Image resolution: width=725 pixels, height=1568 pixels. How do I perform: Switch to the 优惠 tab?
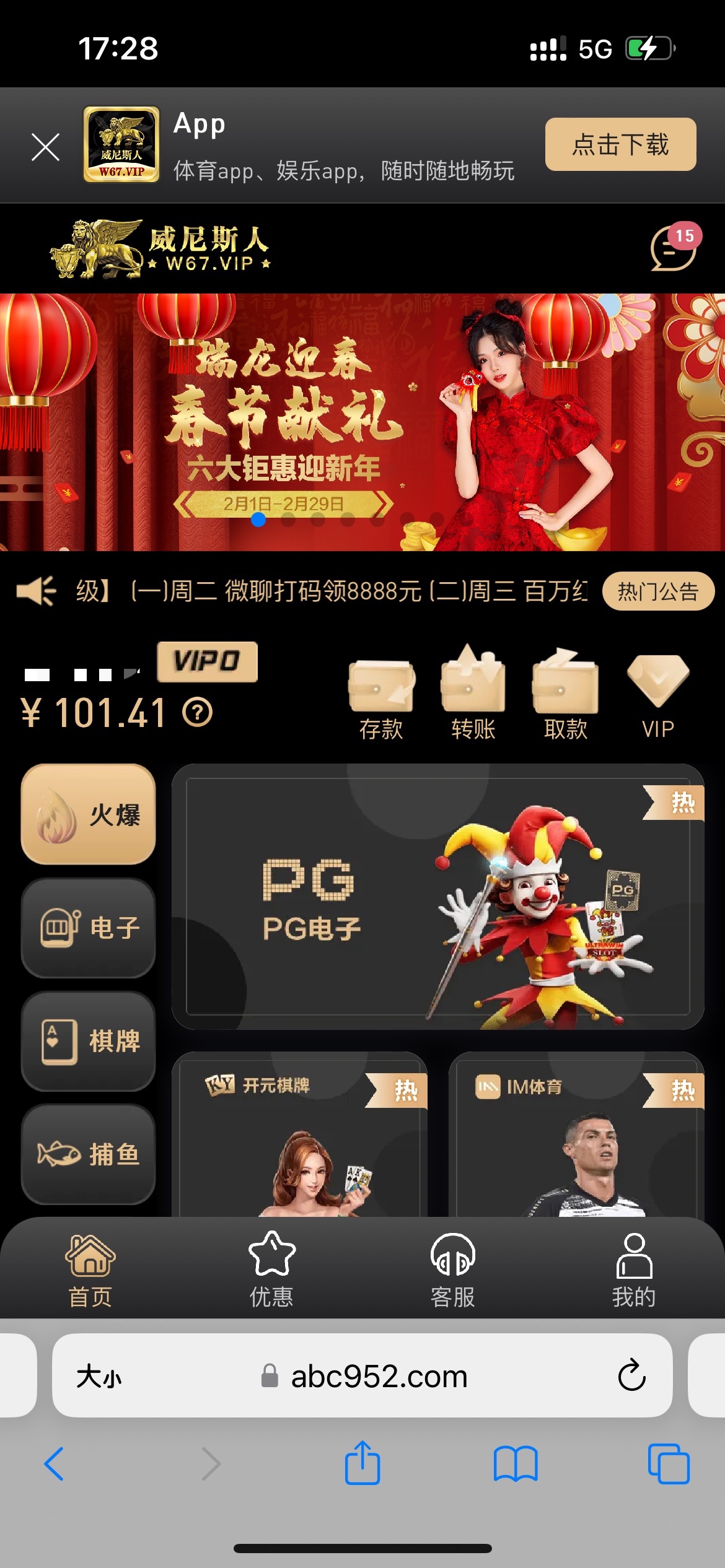tap(271, 1270)
